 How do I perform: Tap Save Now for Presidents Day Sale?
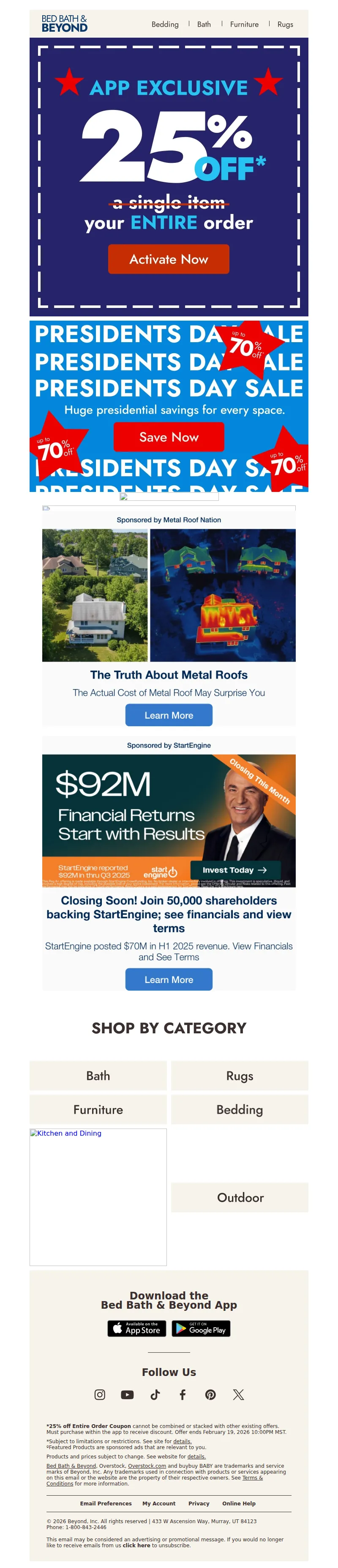point(169,437)
